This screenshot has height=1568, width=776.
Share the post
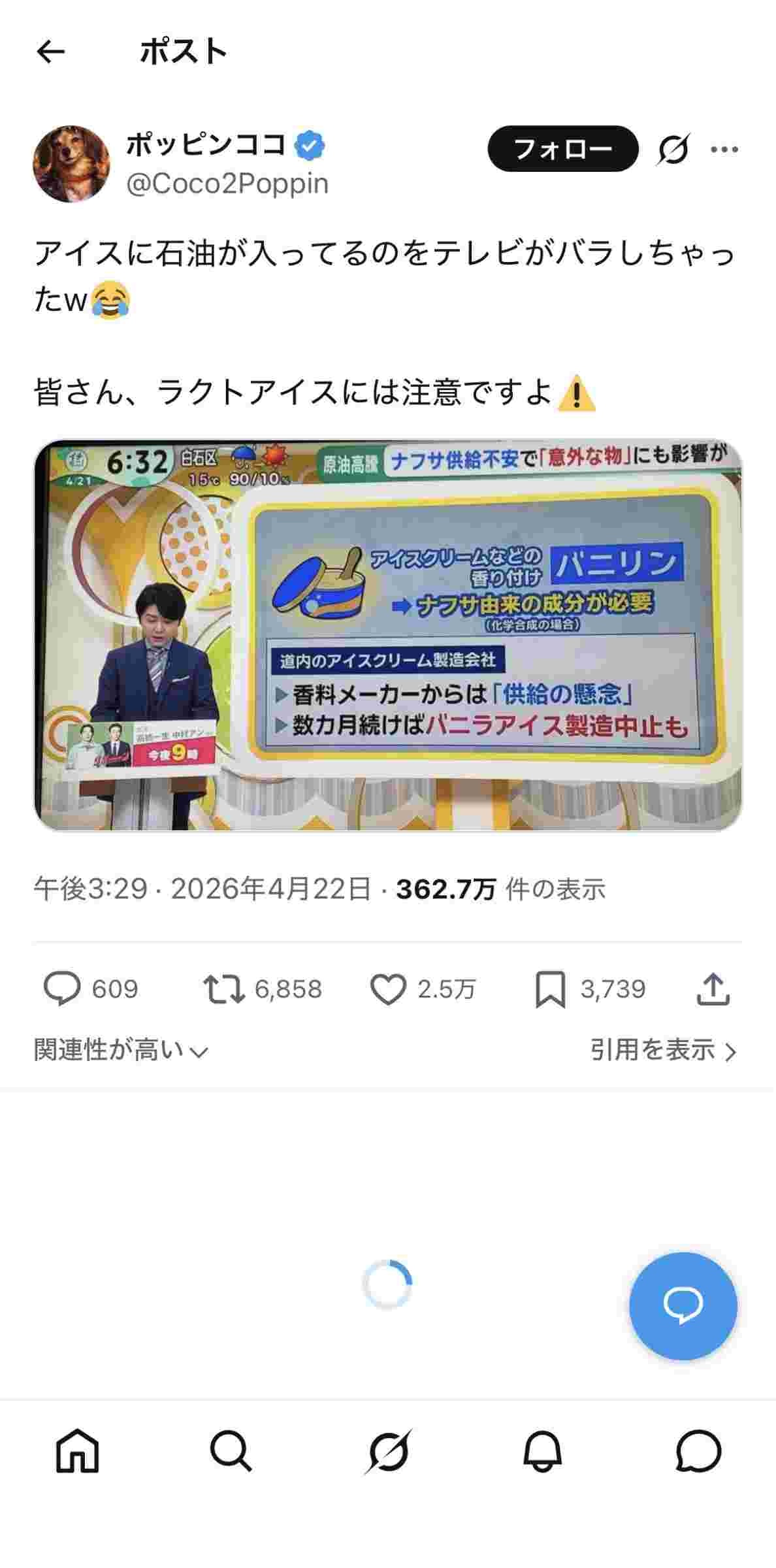click(x=713, y=989)
